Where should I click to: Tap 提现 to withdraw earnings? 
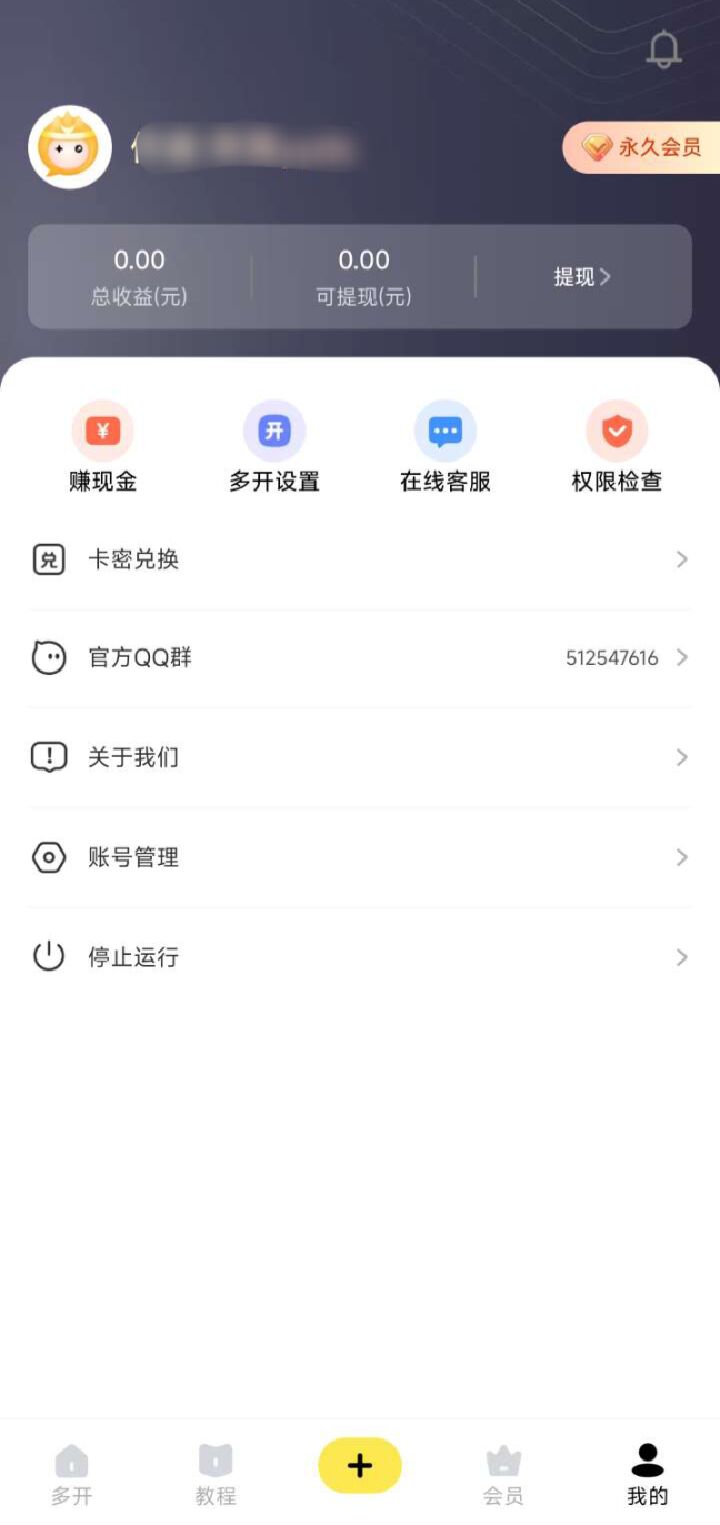[582, 277]
